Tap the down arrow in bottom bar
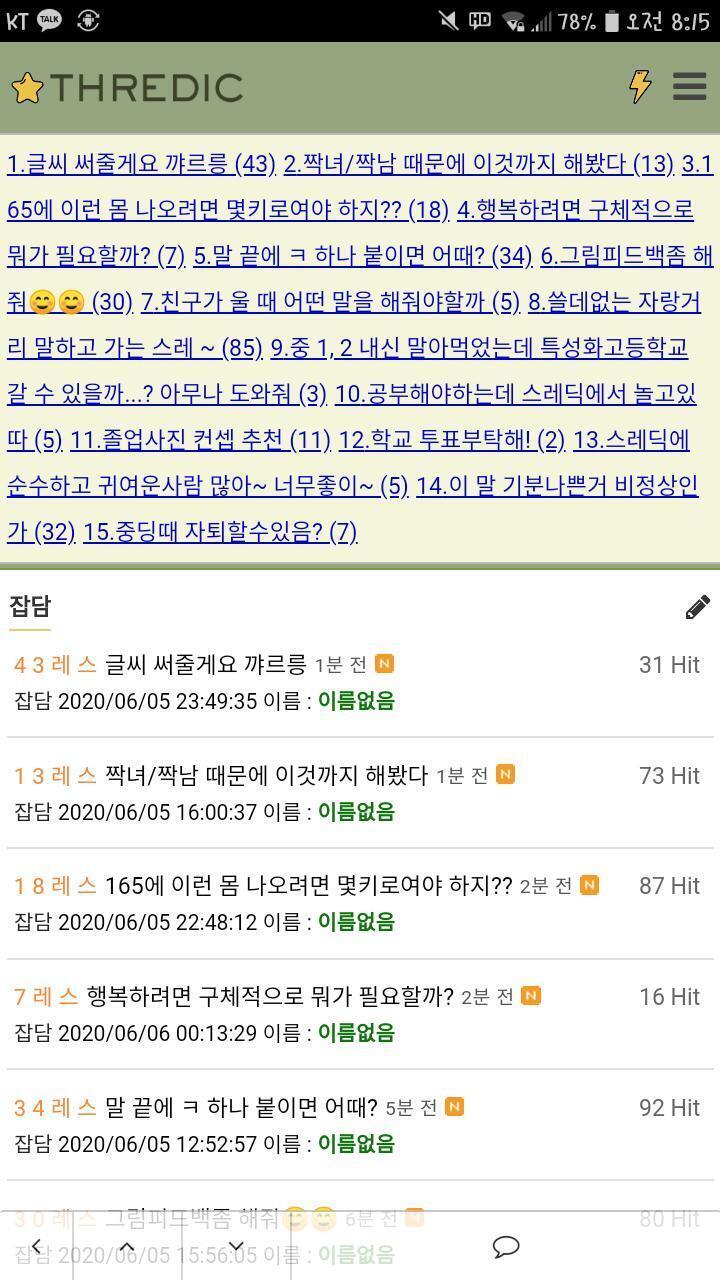The width and height of the screenshot is (720, 1280). pos(237,1246)
